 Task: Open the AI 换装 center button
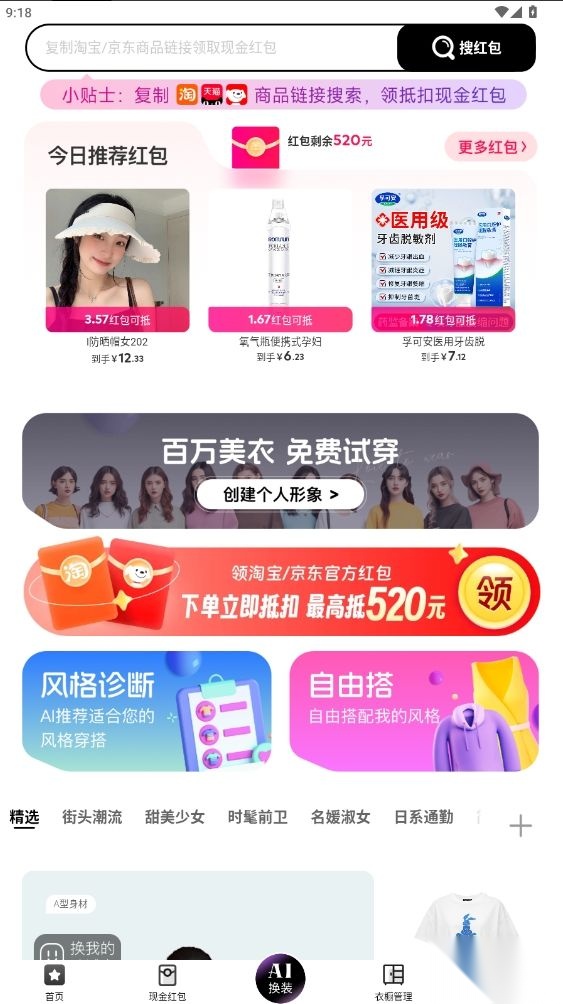tap(281, 980)
